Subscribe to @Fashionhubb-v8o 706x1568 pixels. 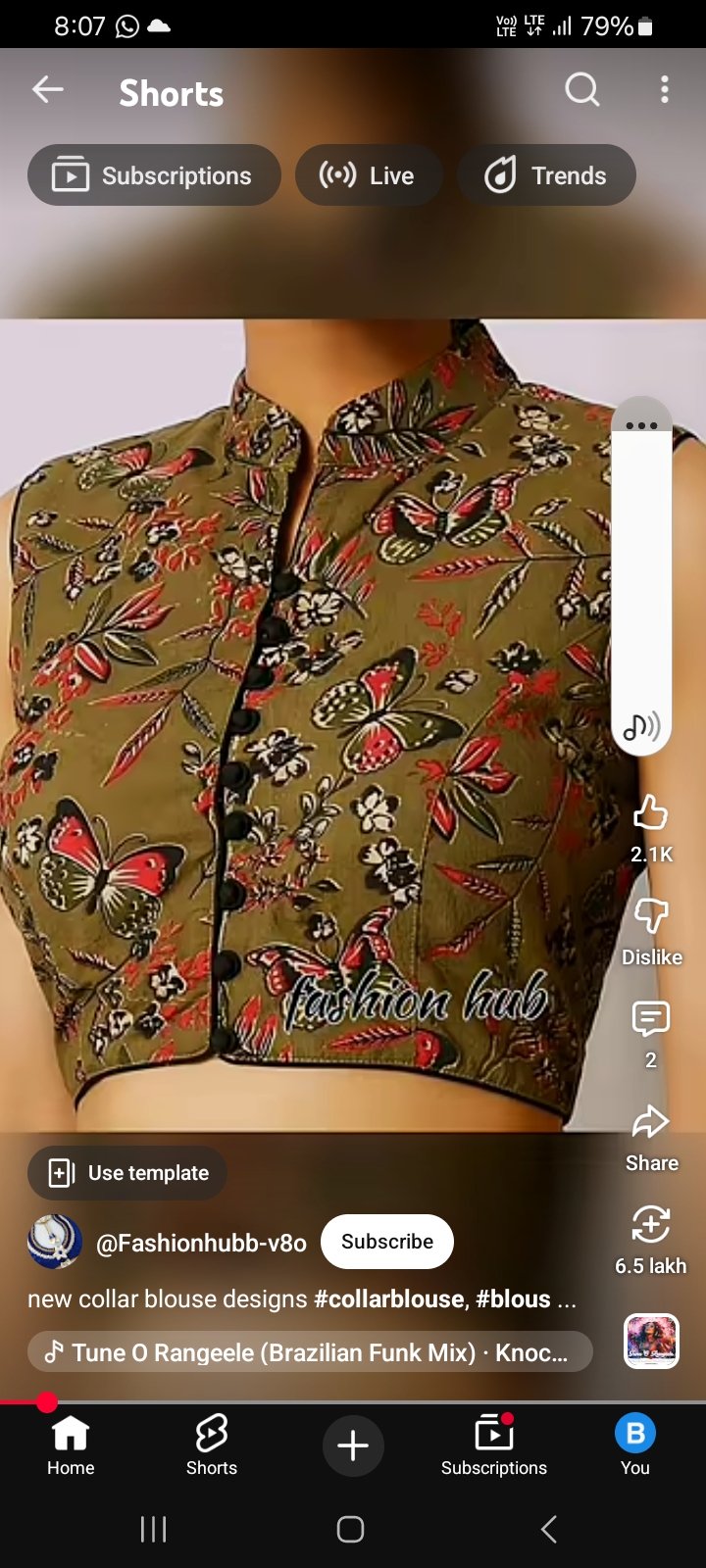tap(387, 1242)
